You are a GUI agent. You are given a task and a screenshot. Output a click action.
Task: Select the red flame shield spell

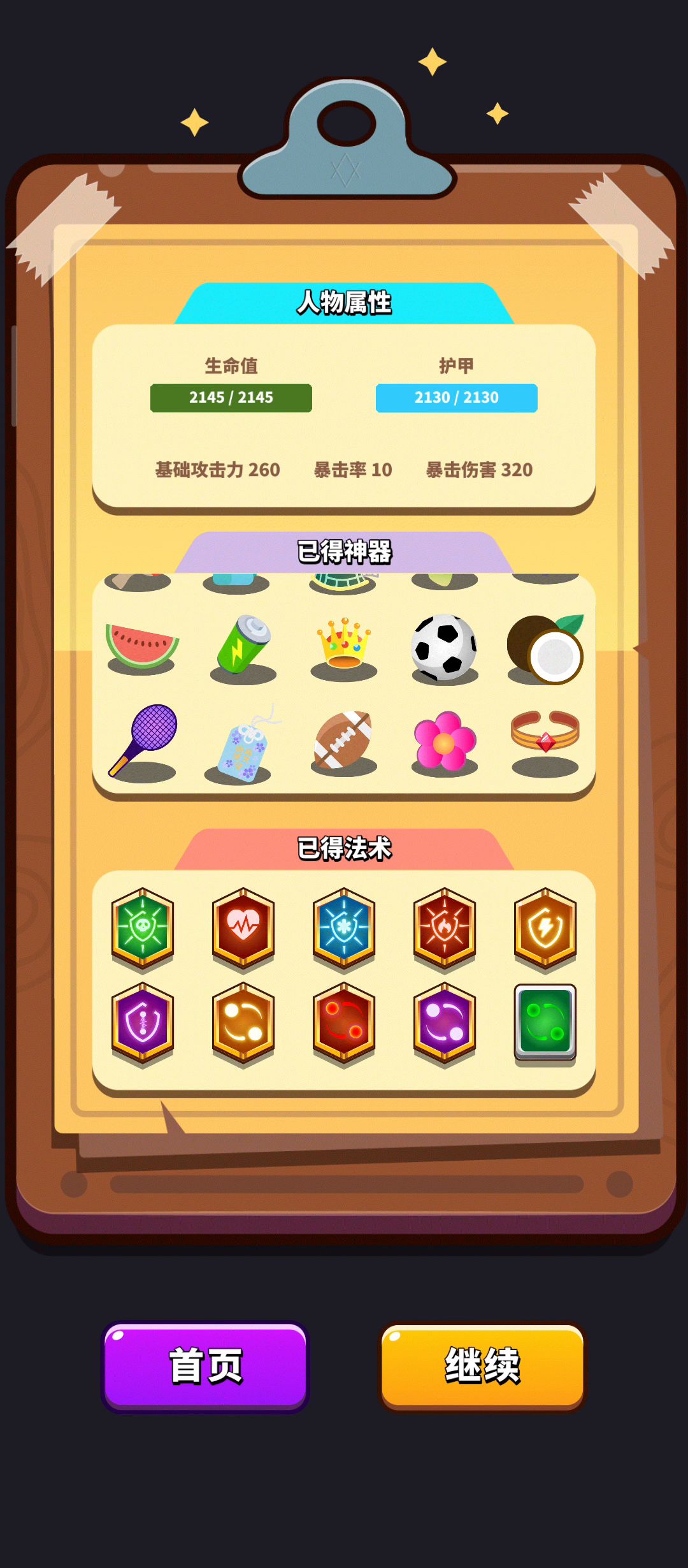coord(445,927)
